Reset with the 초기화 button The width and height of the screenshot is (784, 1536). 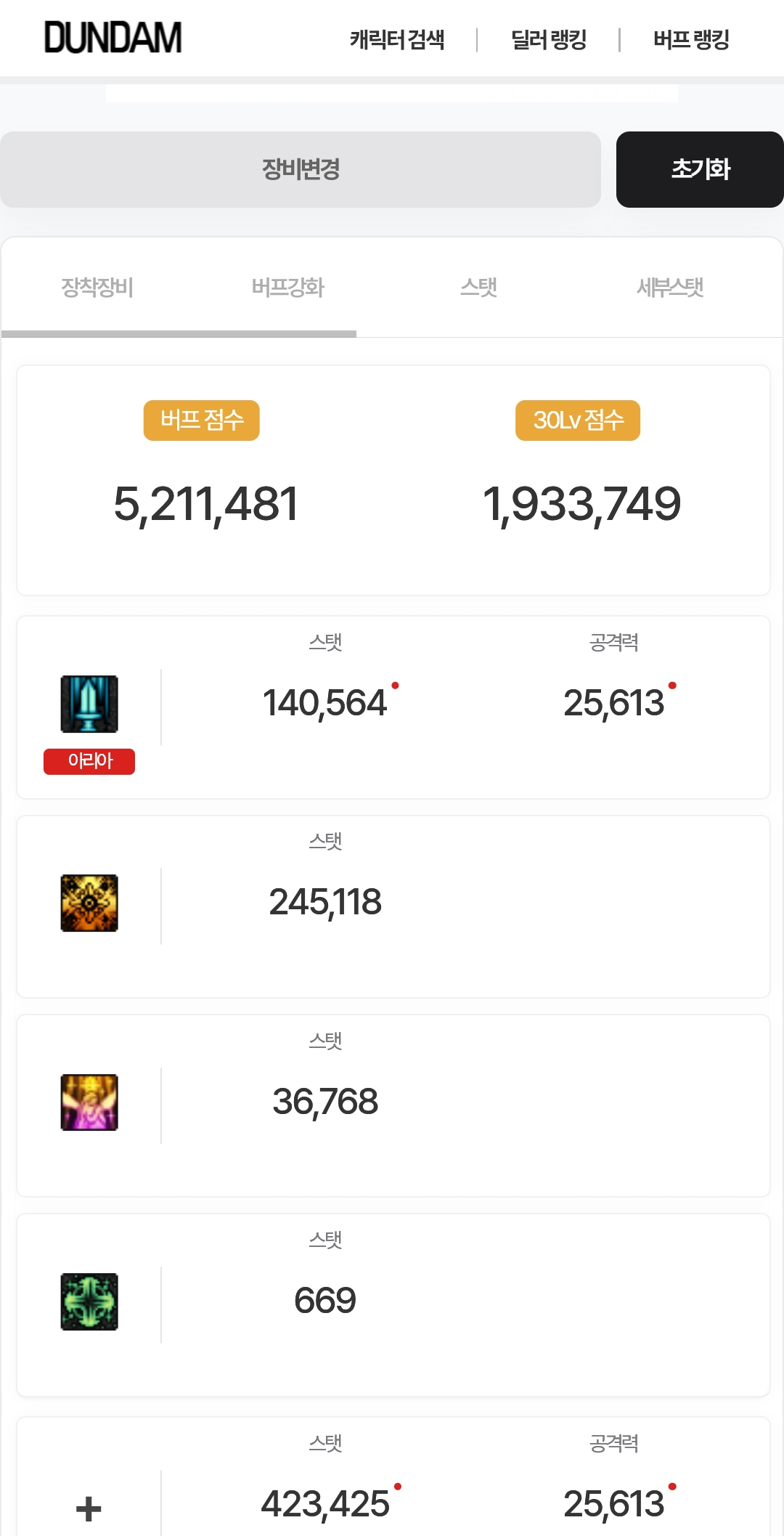click(x=700, y=169)
